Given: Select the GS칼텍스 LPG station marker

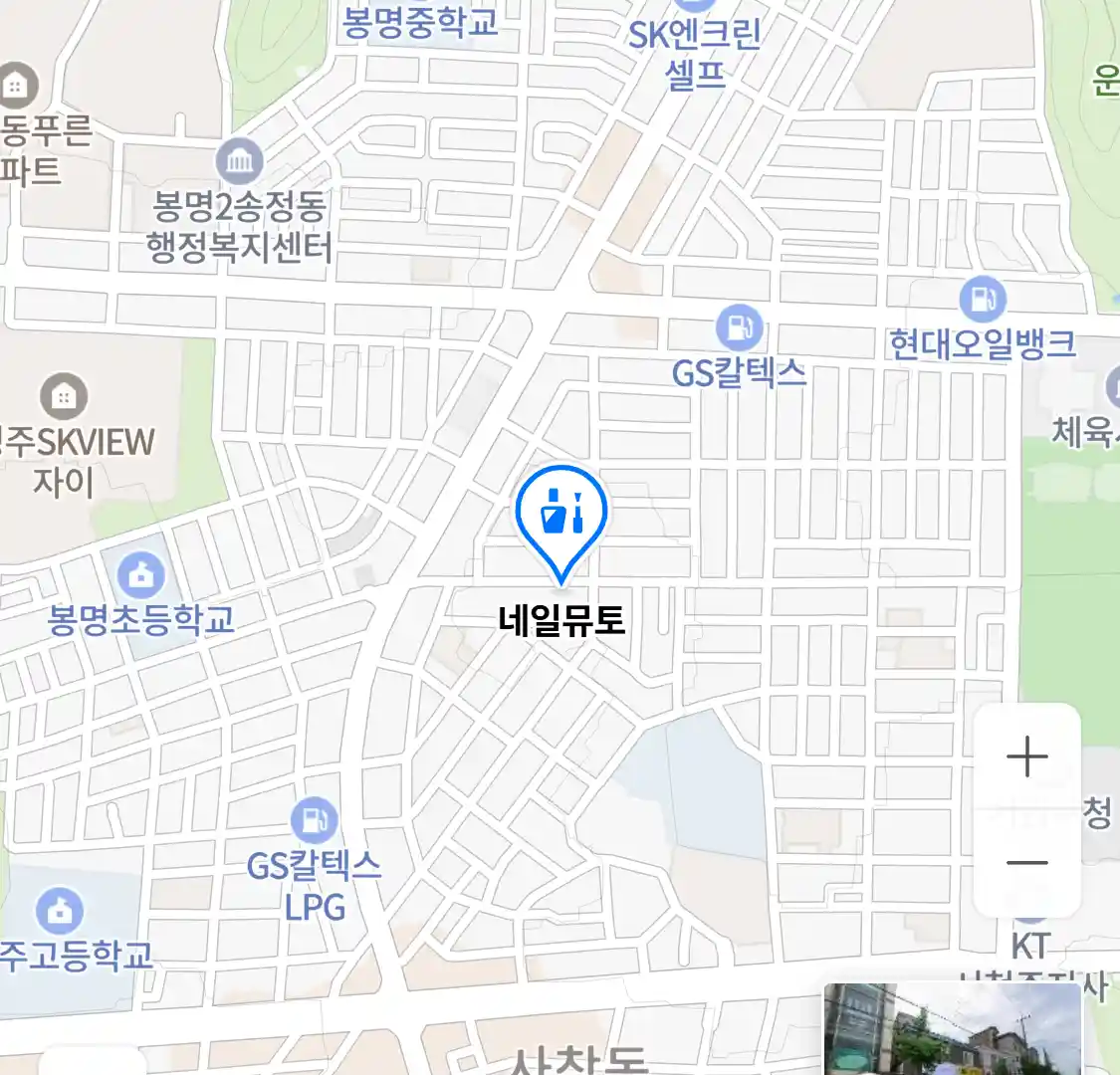Looking at the screenshot, I should [314, 821].
